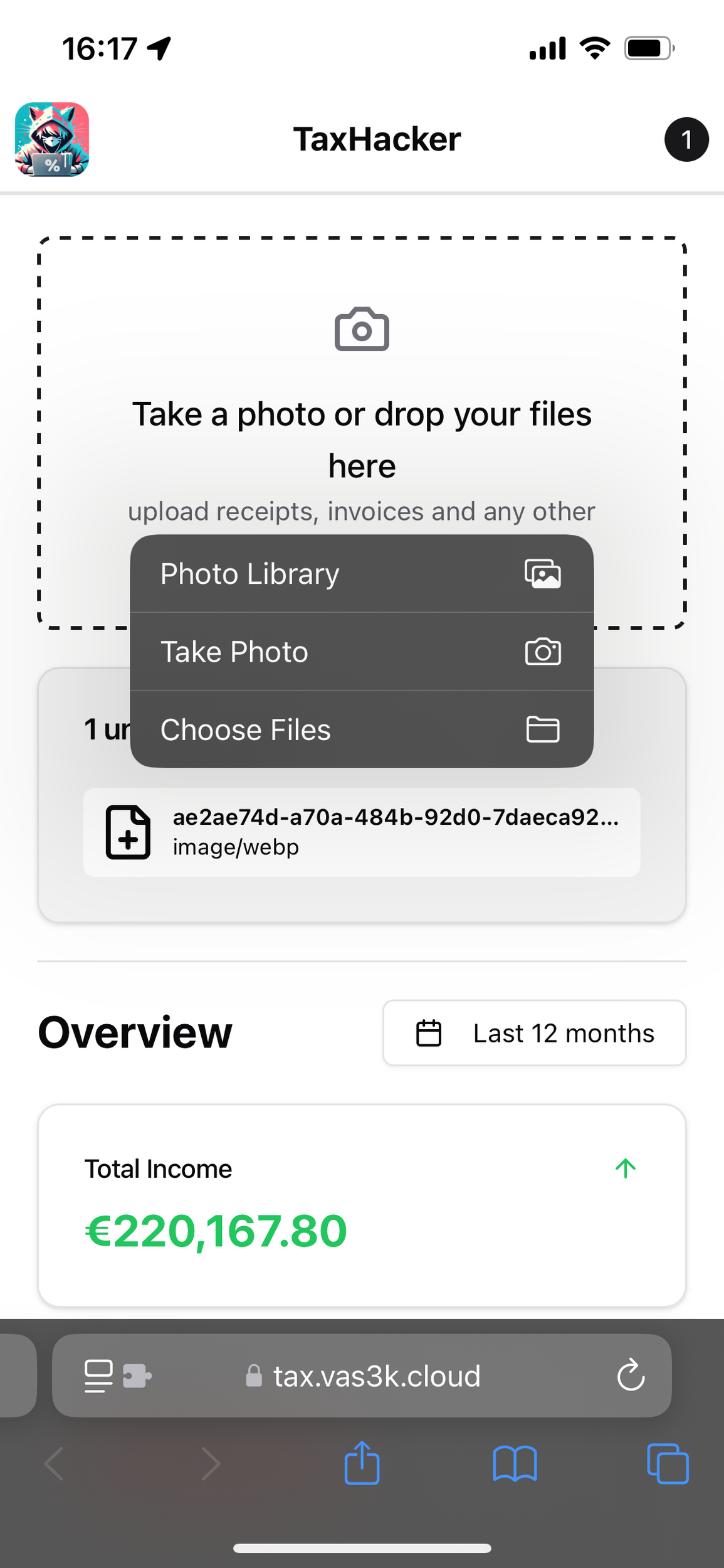Viewport: 724px width, 1568px height.
Task: Open the Safari share sheet
Action: pyautogui.click(x=362, y=1463)
